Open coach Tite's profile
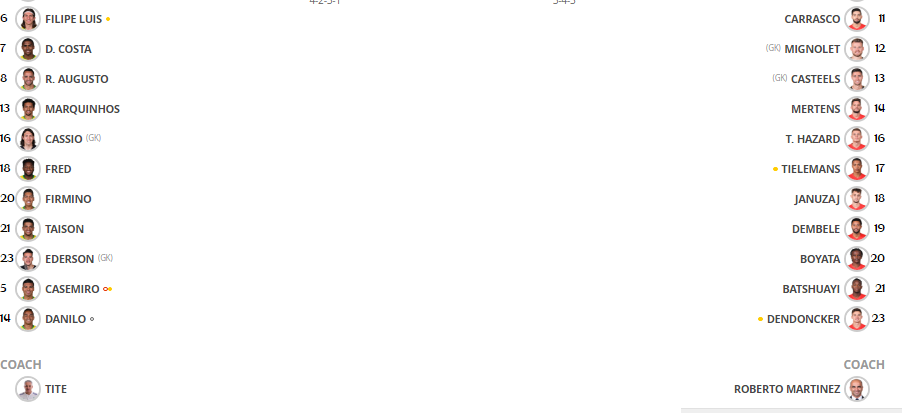The width and height of the screenshot is (902, 413). (56, 389)
